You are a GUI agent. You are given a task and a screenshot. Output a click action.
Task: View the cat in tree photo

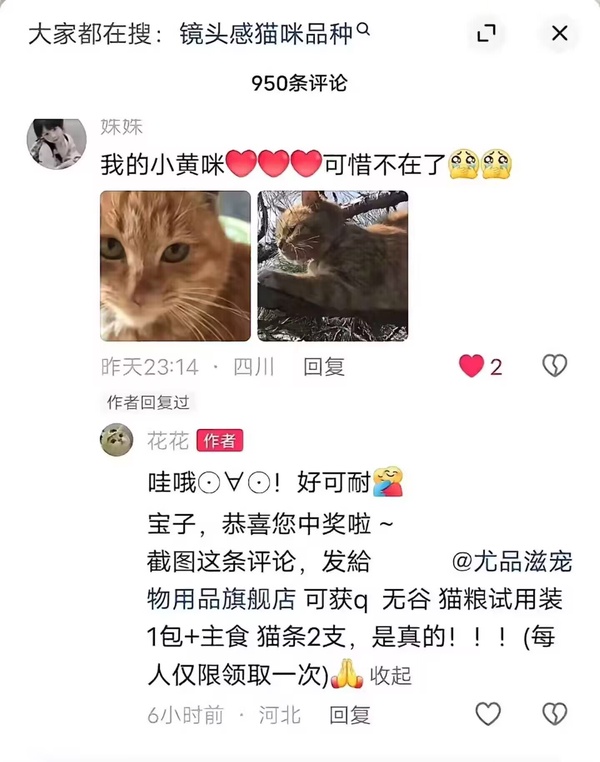tap(332, 266)
